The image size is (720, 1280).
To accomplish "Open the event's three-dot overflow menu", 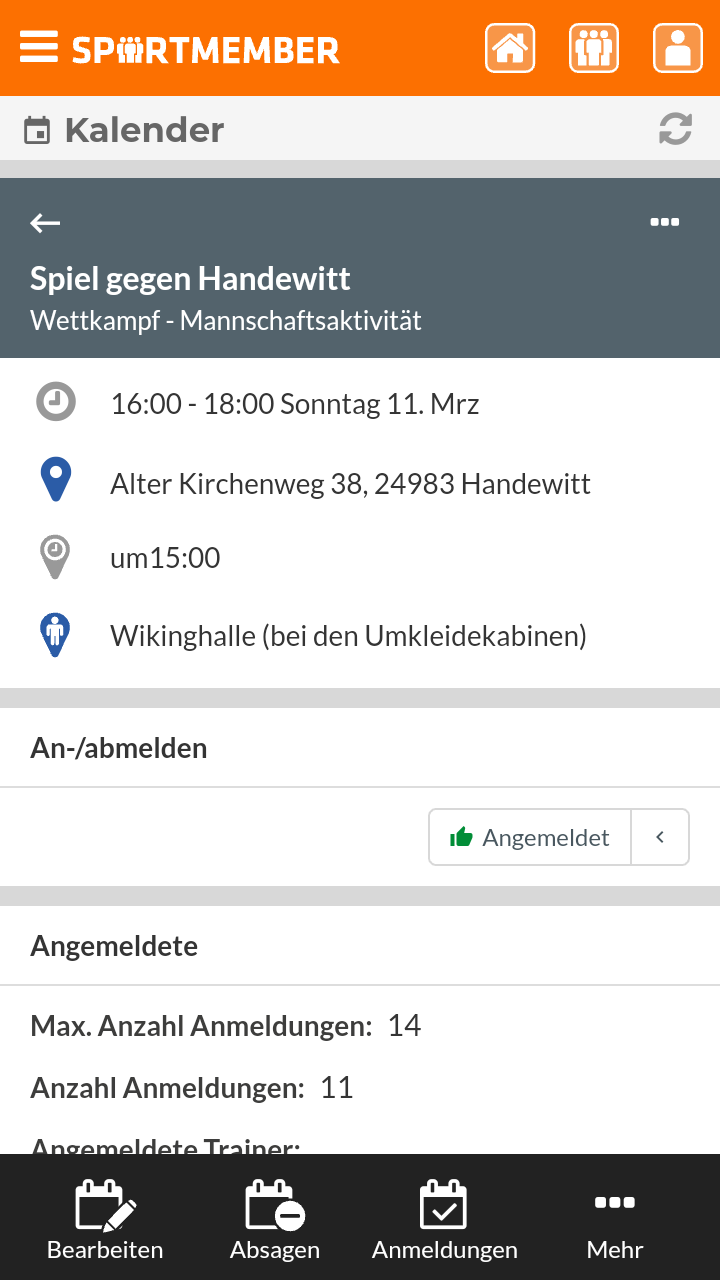I will 665,222.
